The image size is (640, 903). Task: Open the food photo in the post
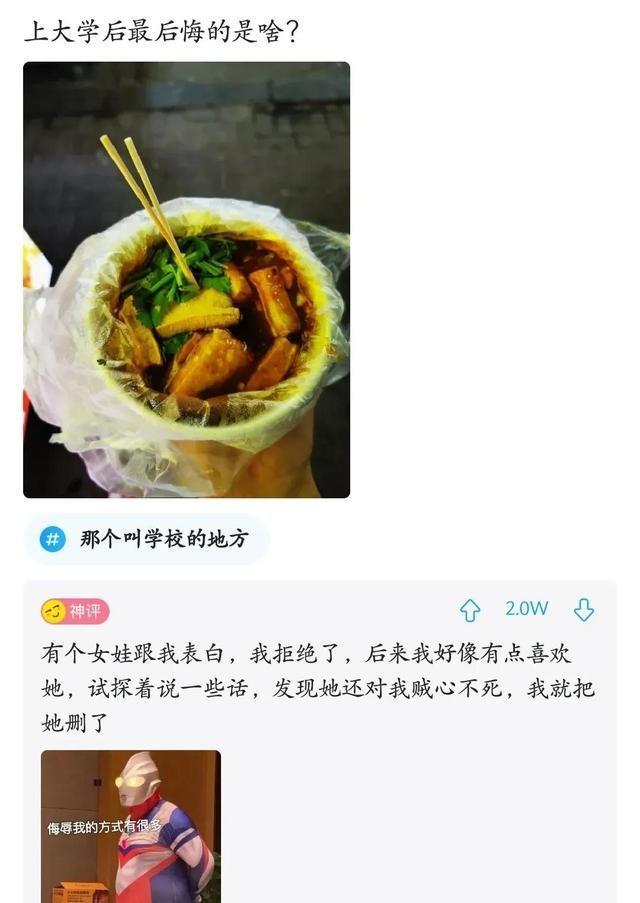pos(186,280)
